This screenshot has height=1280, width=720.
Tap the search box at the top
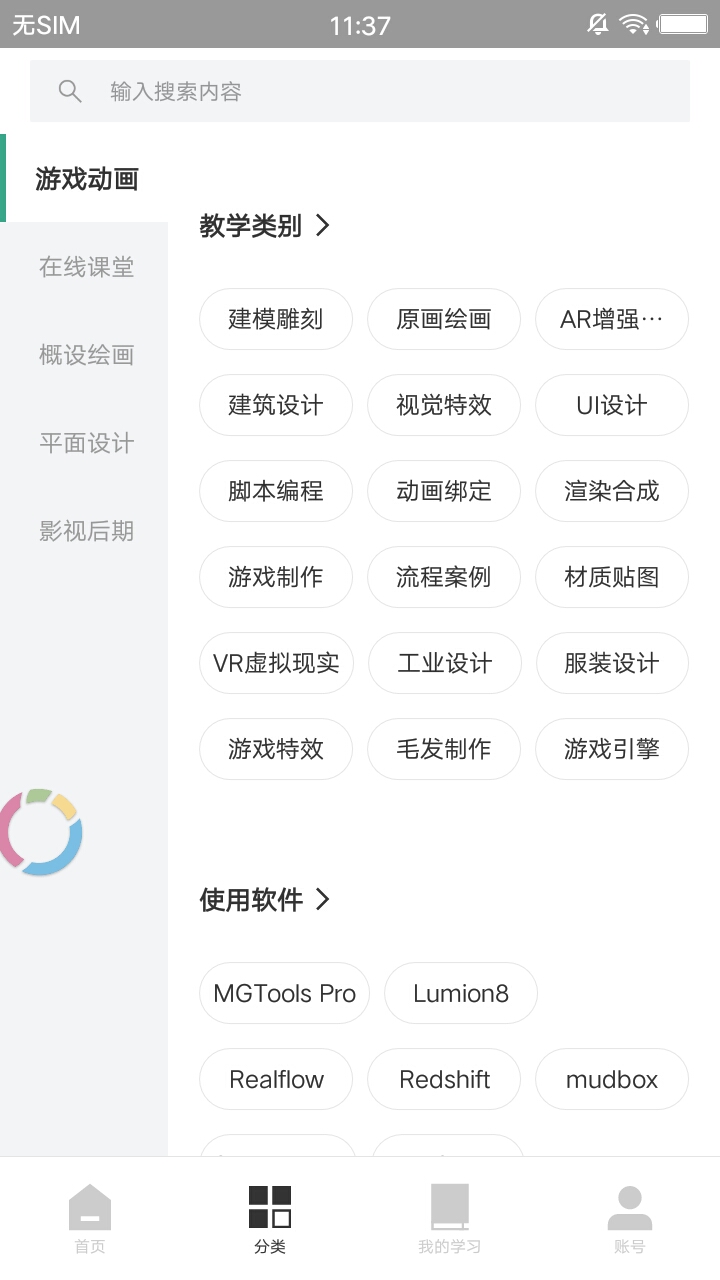coord(360,91)
